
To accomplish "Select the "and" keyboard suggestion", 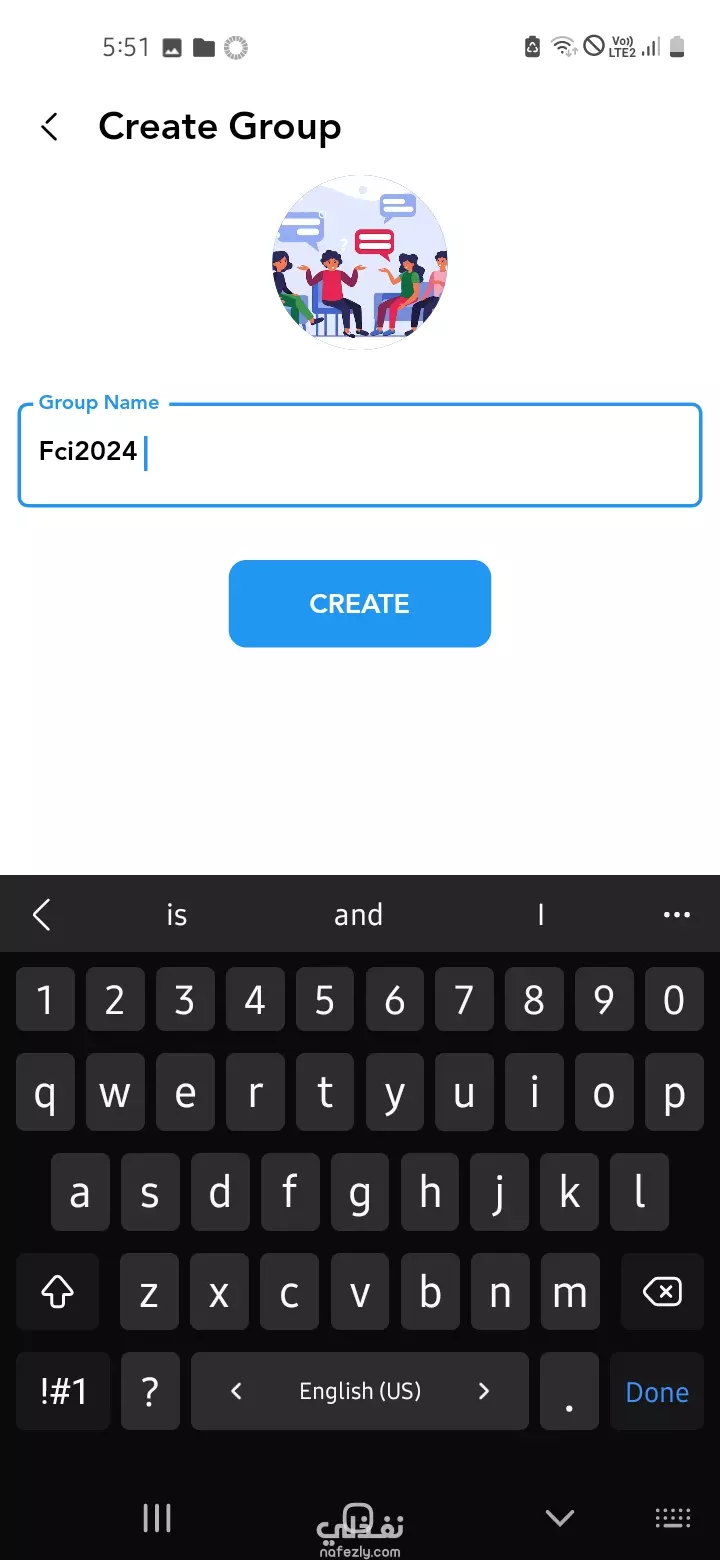I will pos(359,915).
